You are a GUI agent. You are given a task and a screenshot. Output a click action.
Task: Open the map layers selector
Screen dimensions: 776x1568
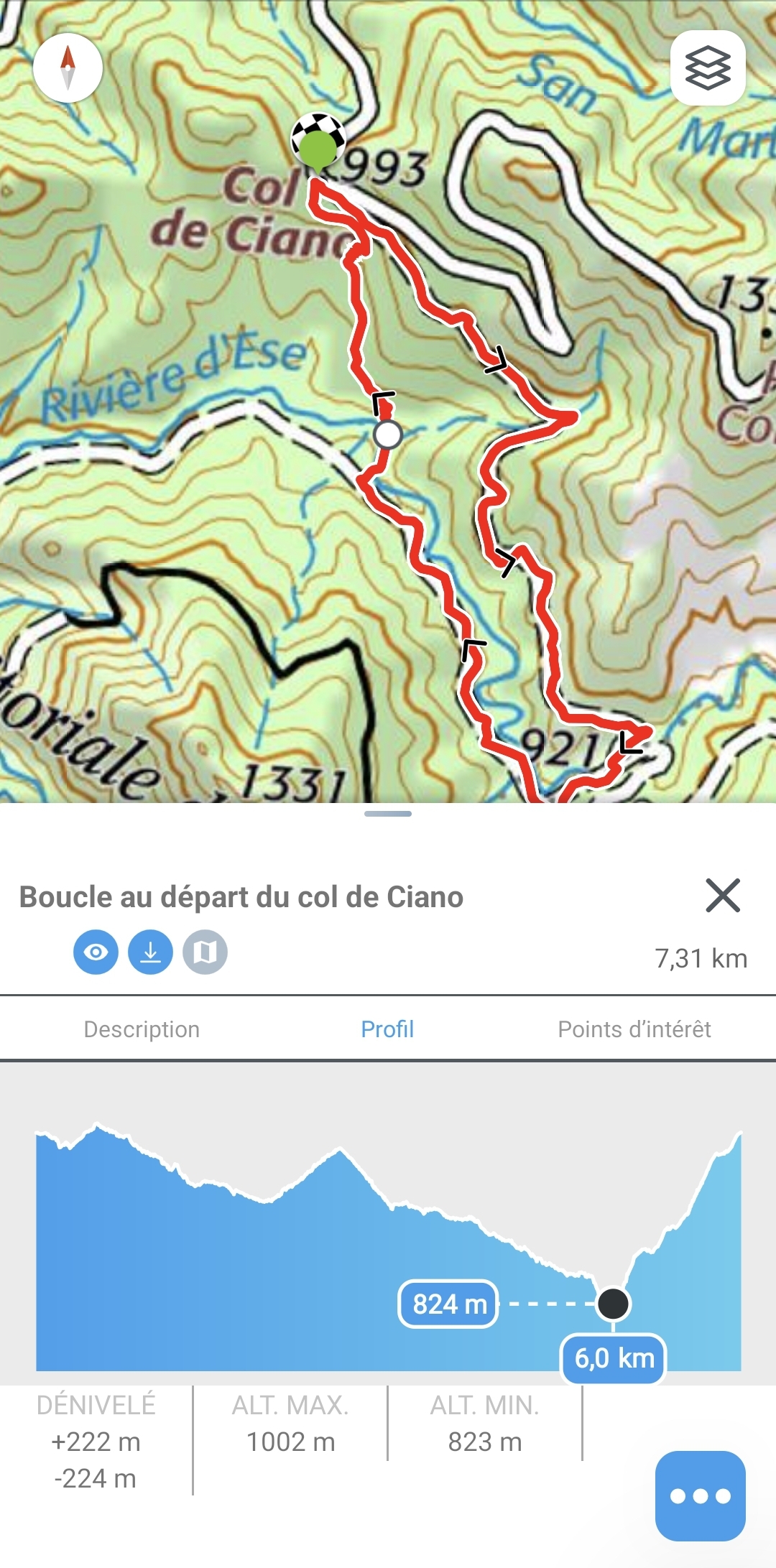tap(708, 68)
